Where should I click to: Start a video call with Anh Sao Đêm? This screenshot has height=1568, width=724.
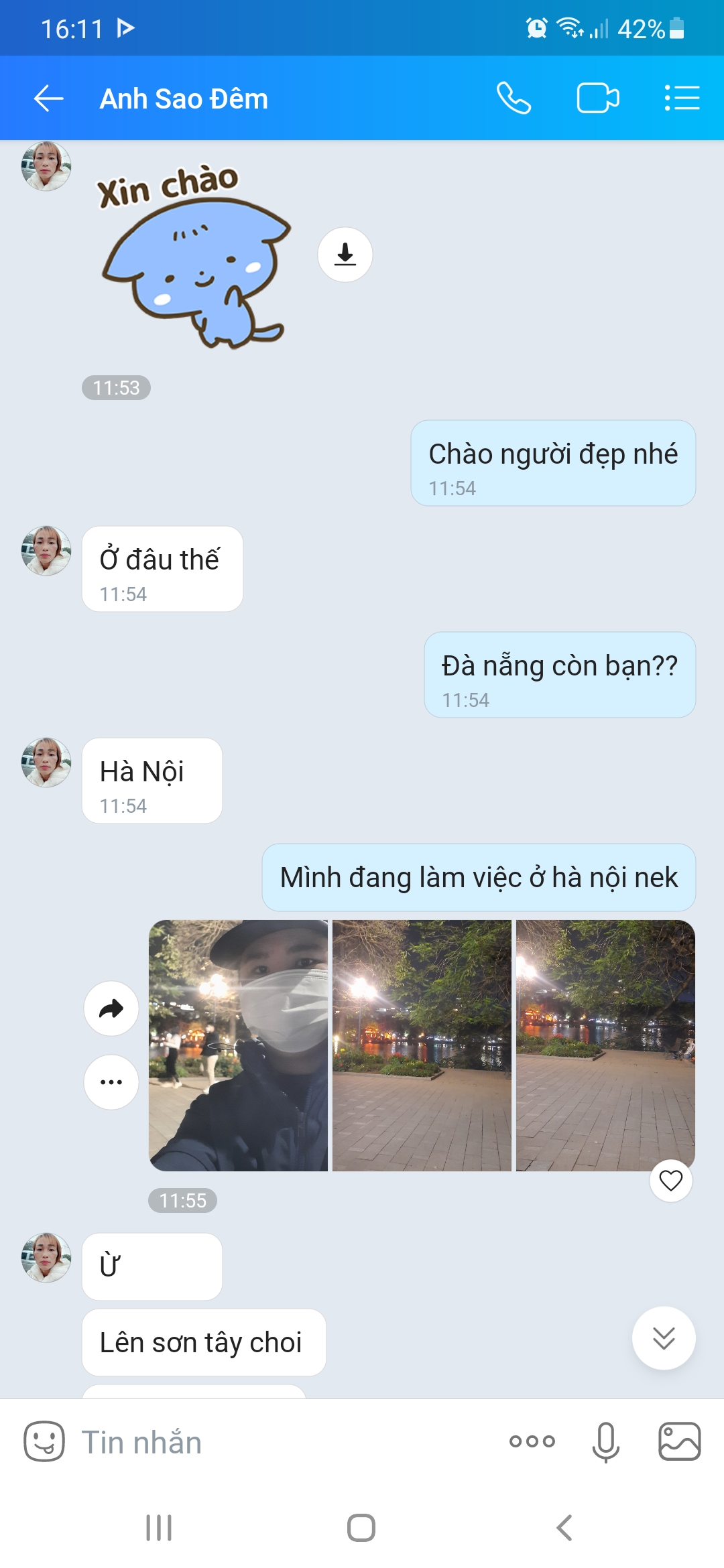tap(597, 99)
